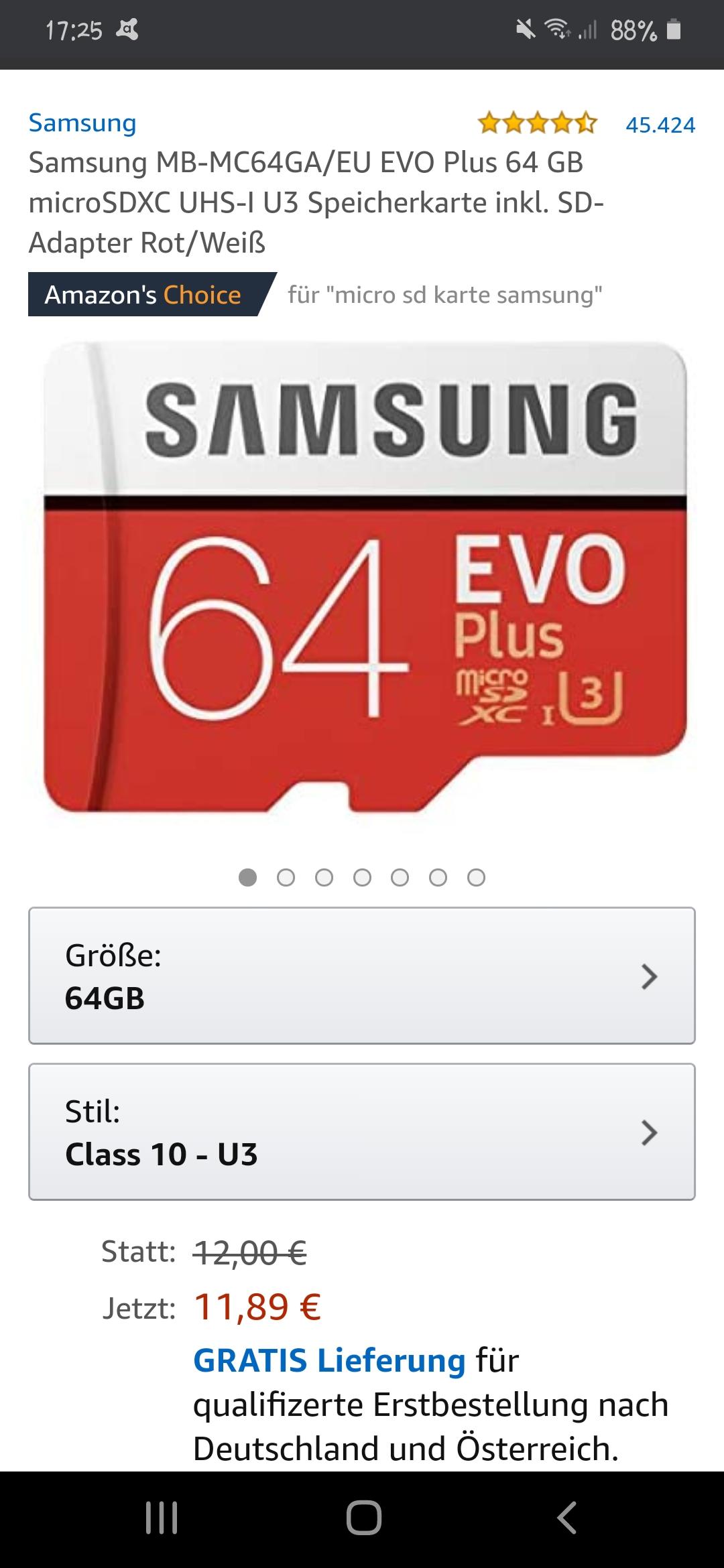This screenshot has height=1568, width=724.
Task: Open the Samsung brand link
Action: (82, 123)
